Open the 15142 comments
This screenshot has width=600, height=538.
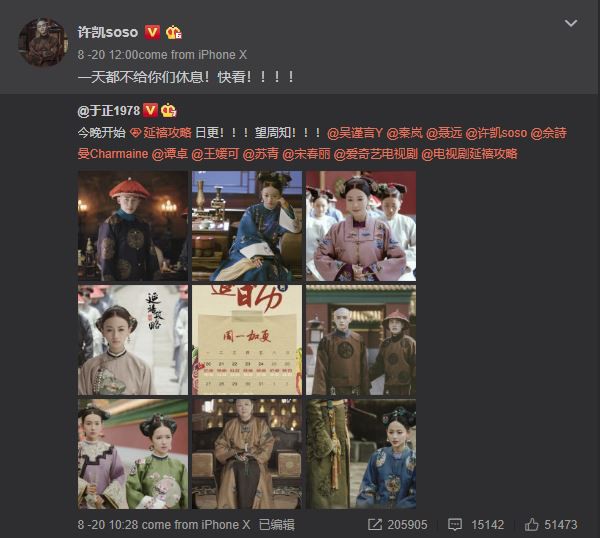pos(475,524)
